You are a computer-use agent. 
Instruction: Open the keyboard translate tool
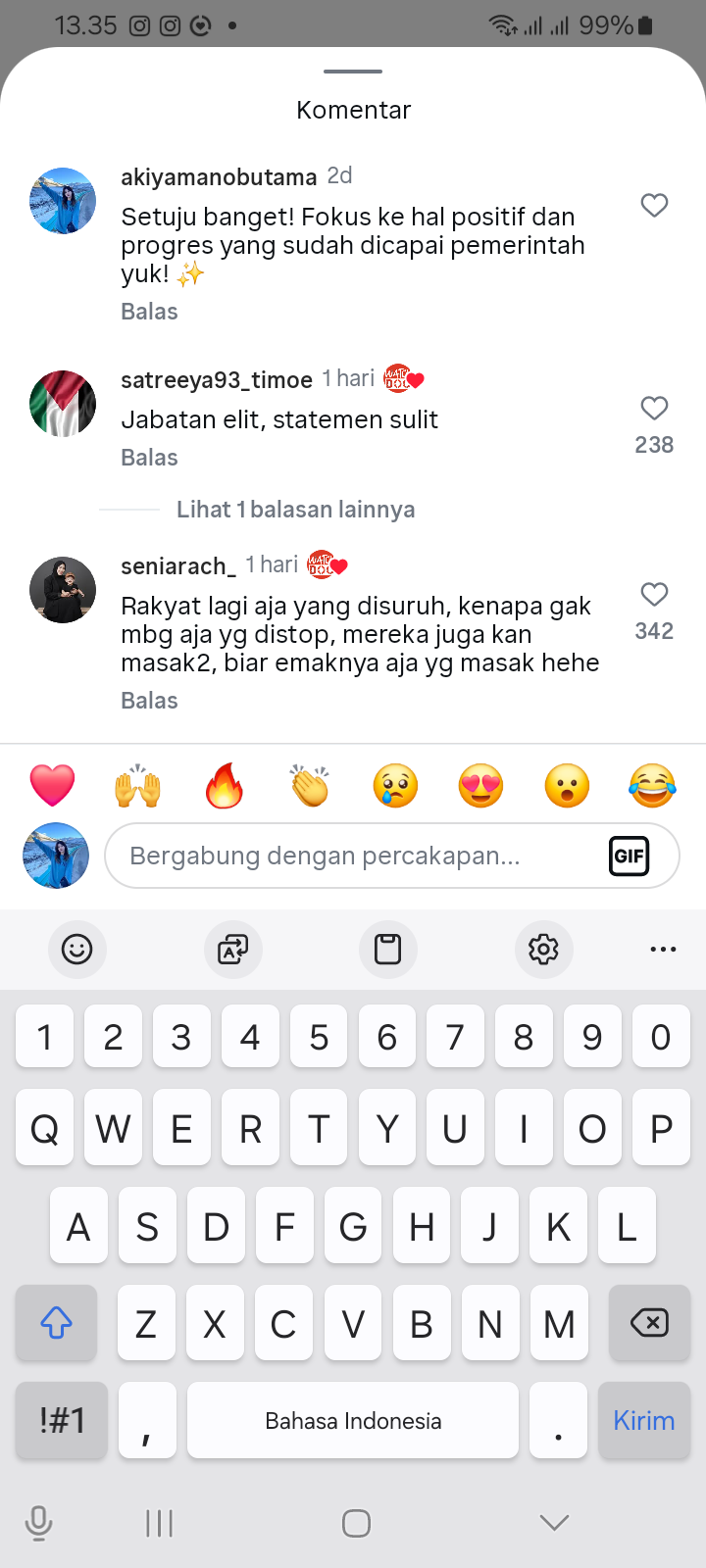232,949
